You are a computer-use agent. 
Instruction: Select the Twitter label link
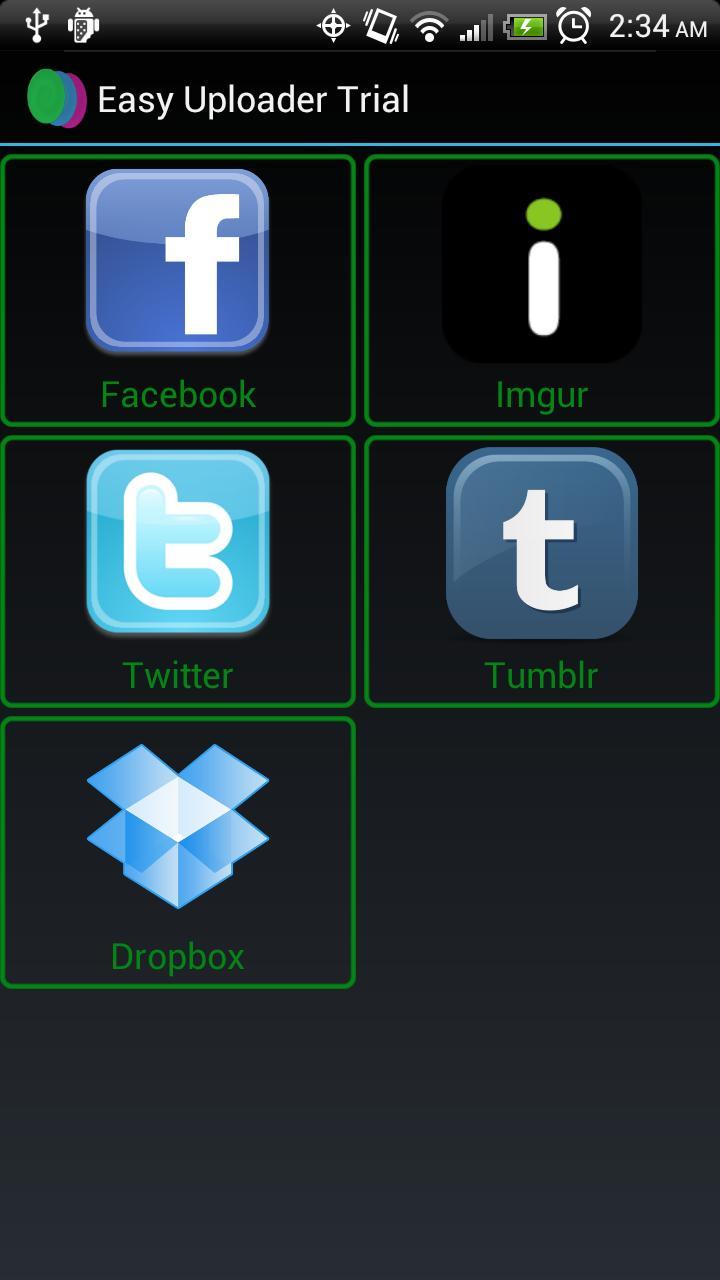click(x=178, y=675)
